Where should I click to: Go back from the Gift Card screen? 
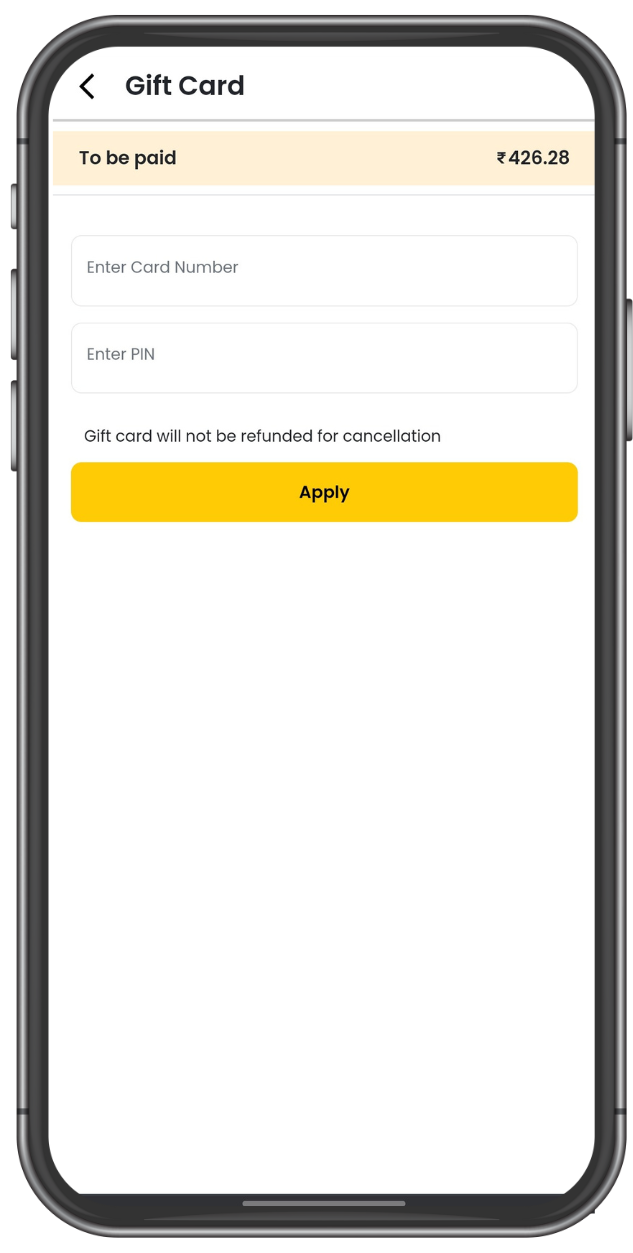click(x=88, y=87)
